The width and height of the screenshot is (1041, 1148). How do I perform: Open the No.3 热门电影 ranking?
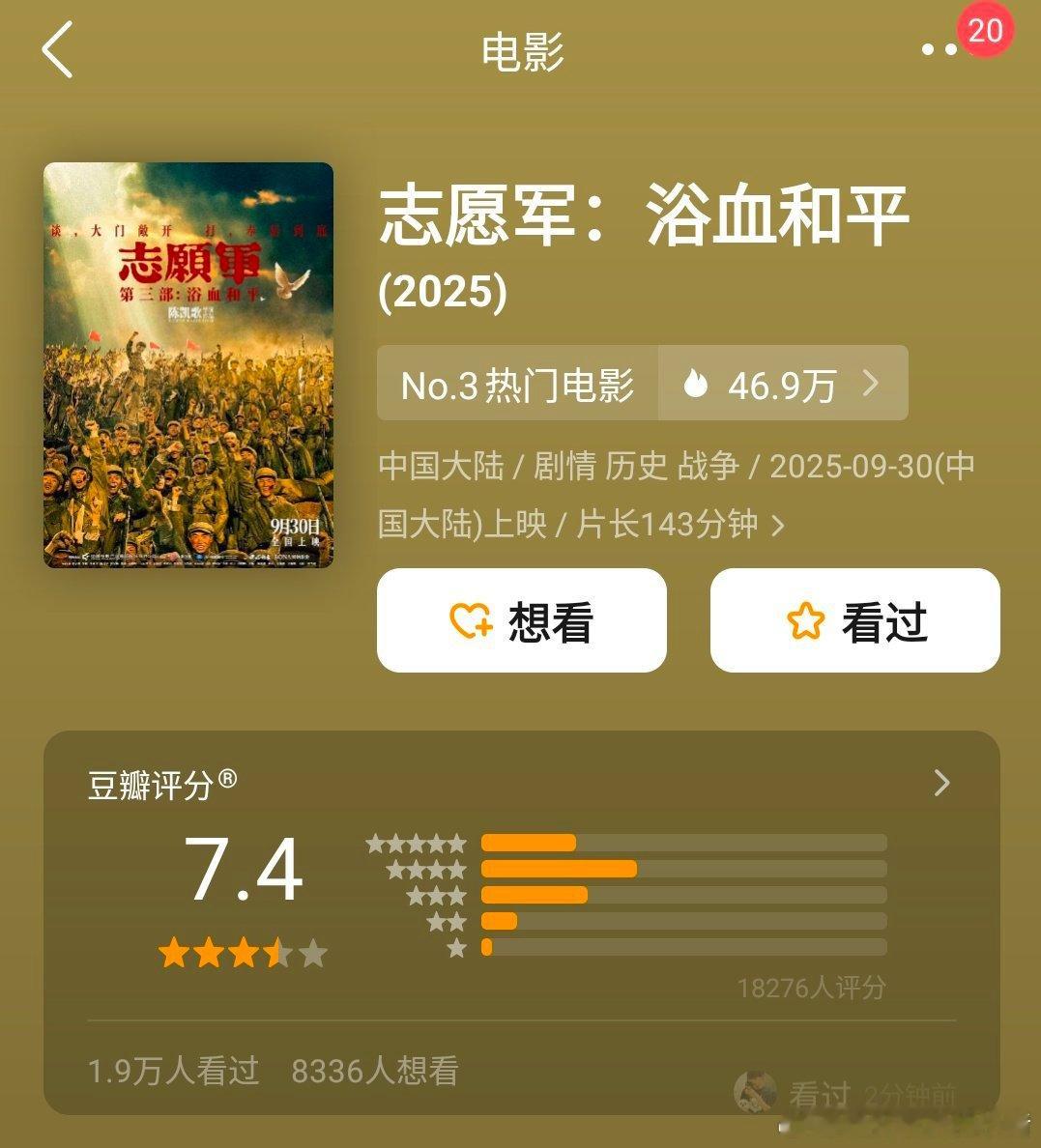pyautogui.click(x=517, y=385)
